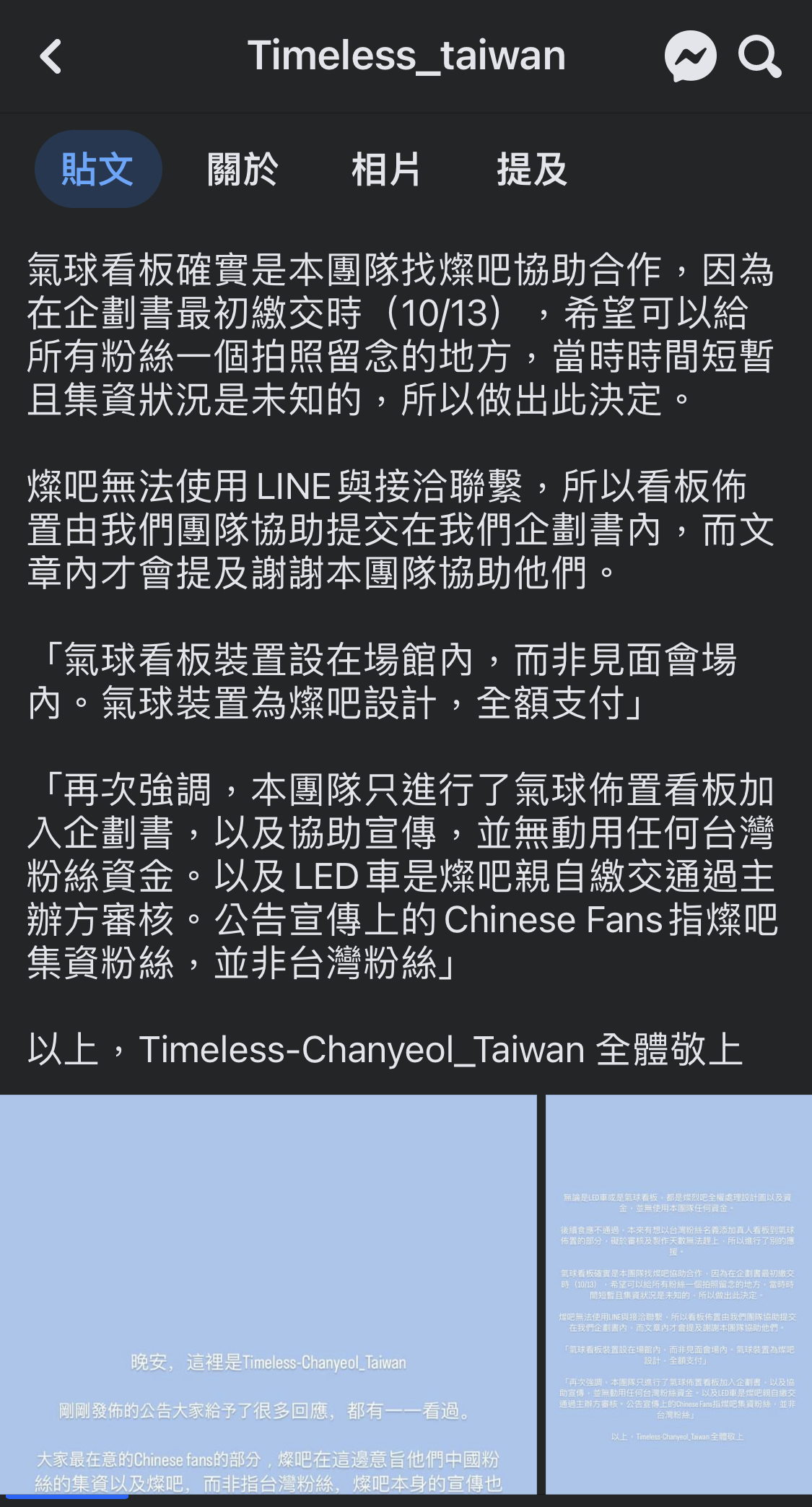This screenshot has width=812, height=1507.
Task: Open the page search icon
Action: (x=759, y=56)
